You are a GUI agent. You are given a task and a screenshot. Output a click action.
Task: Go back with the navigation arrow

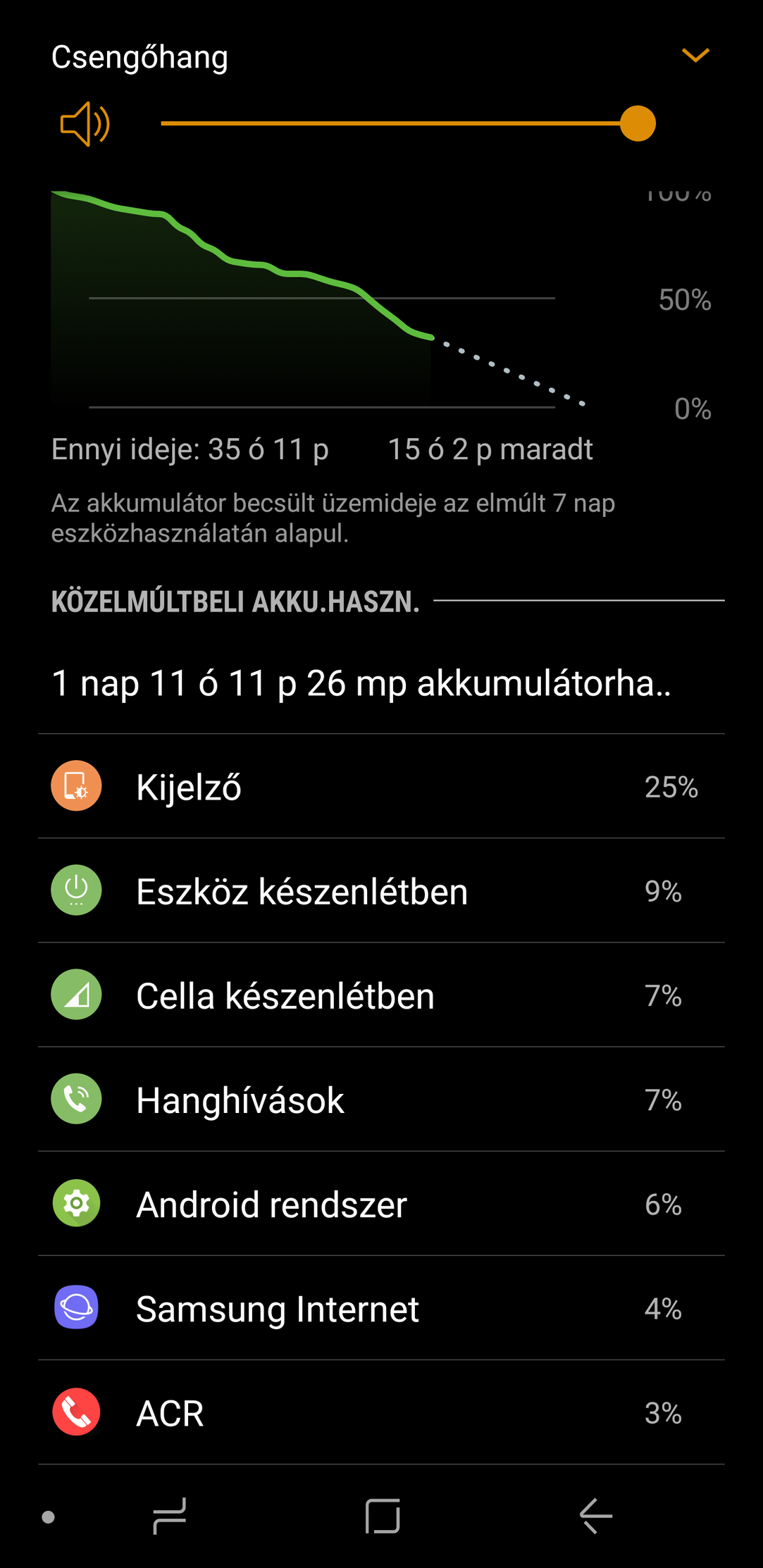(x=596, y=1516)
